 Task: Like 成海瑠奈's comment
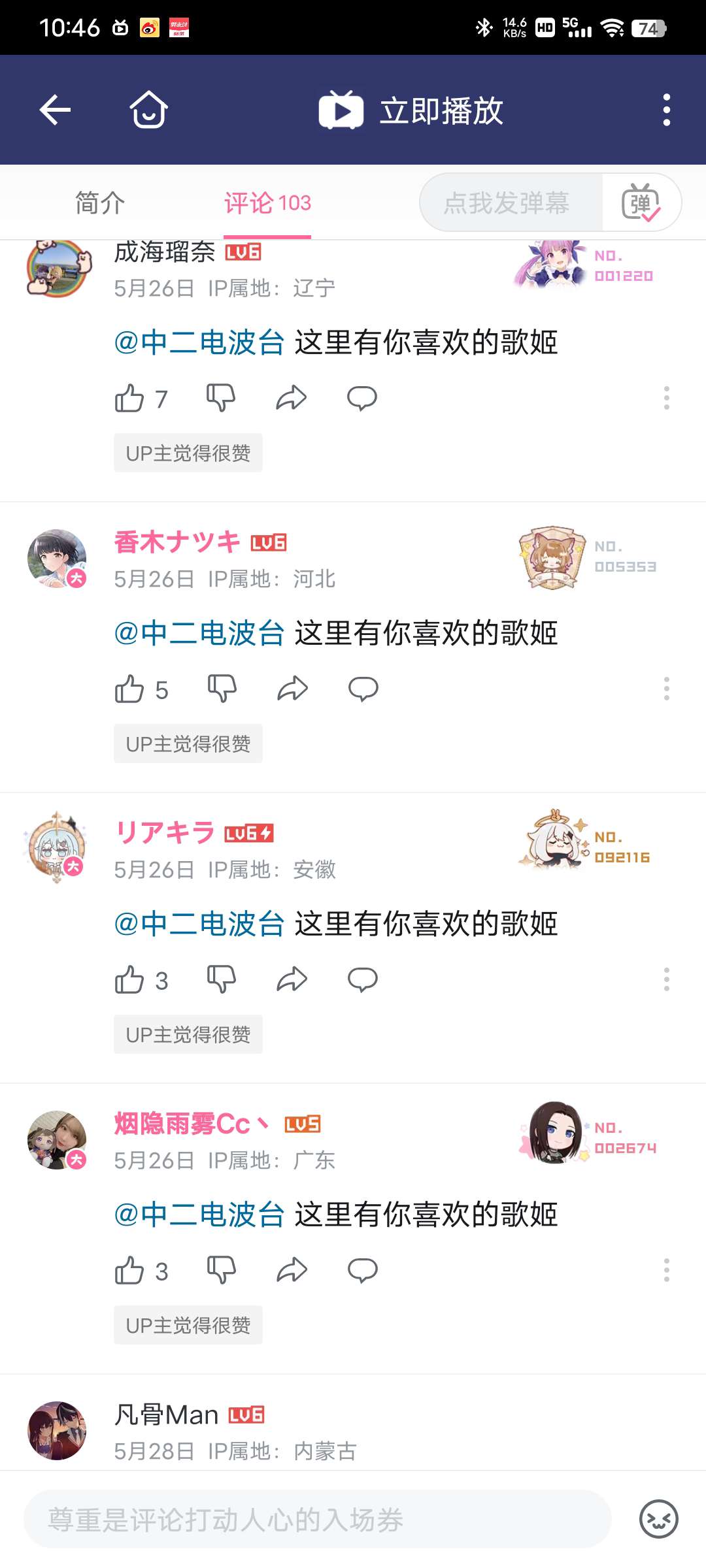(x=129, y=398)
